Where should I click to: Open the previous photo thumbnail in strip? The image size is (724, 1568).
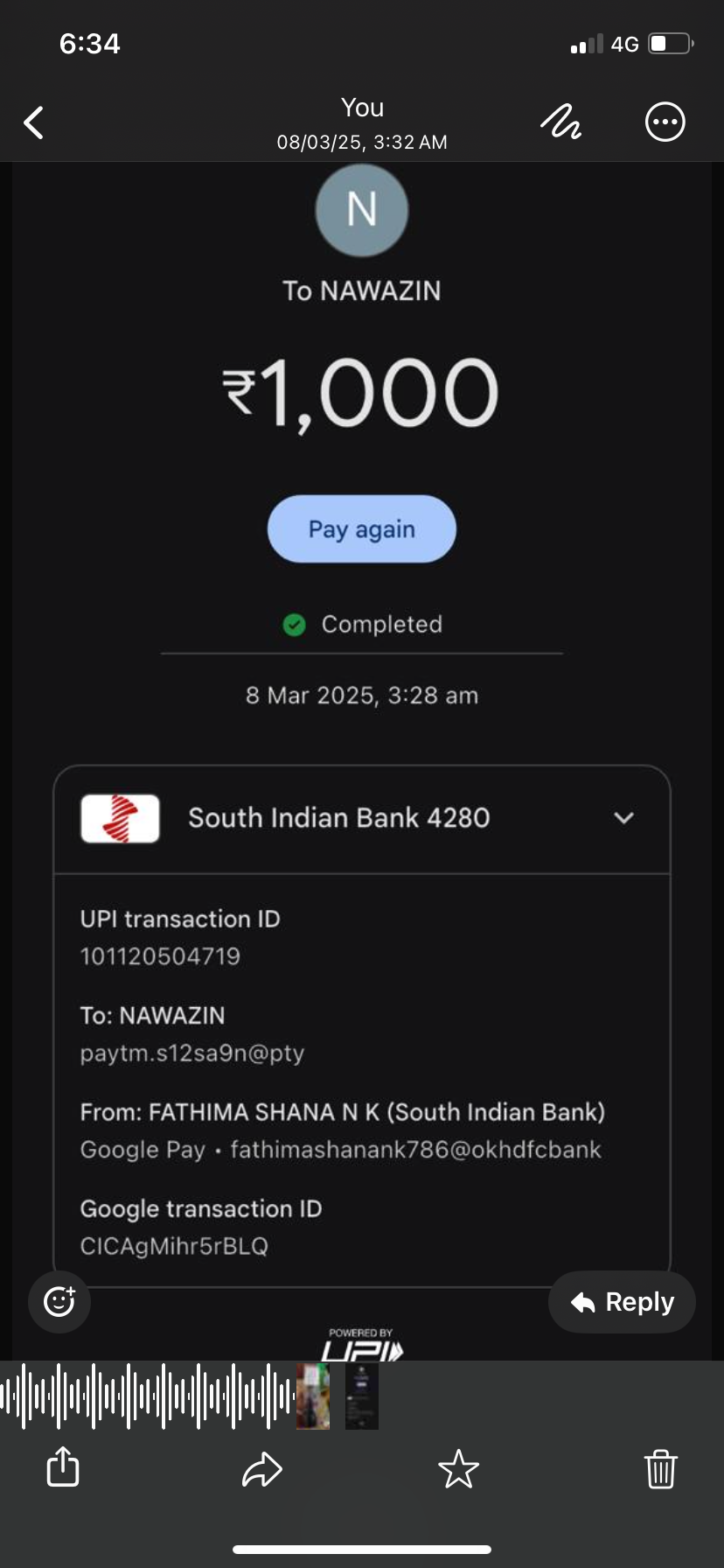[x=313, y=1396]
